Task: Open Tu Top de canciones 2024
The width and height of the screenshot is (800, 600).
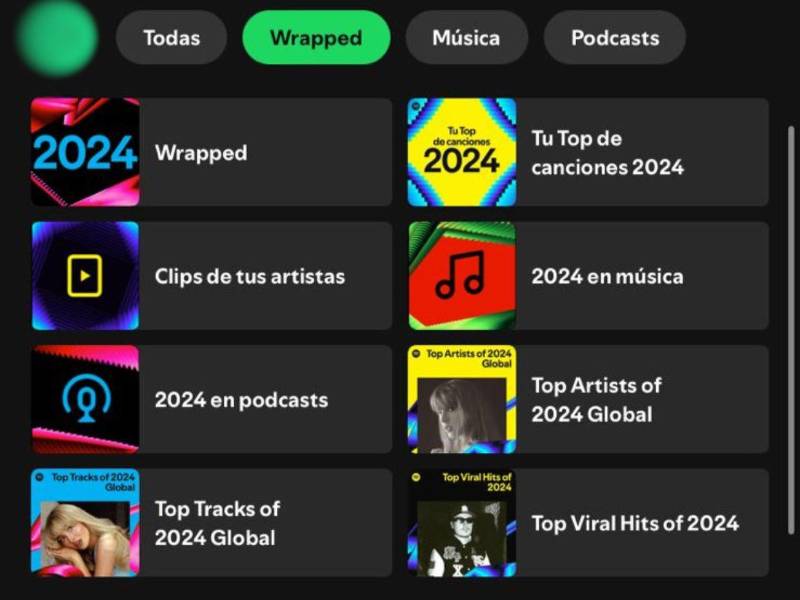Action: tap(588, 152)
